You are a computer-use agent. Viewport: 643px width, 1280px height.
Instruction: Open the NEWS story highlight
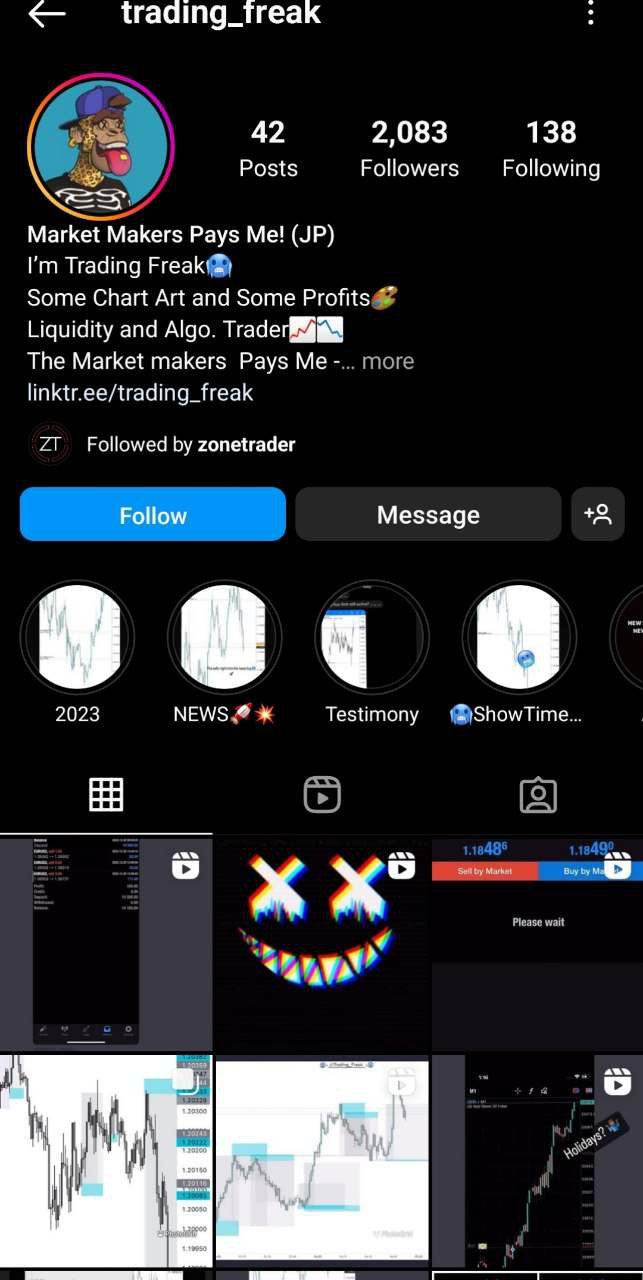[x=224, y=637]
